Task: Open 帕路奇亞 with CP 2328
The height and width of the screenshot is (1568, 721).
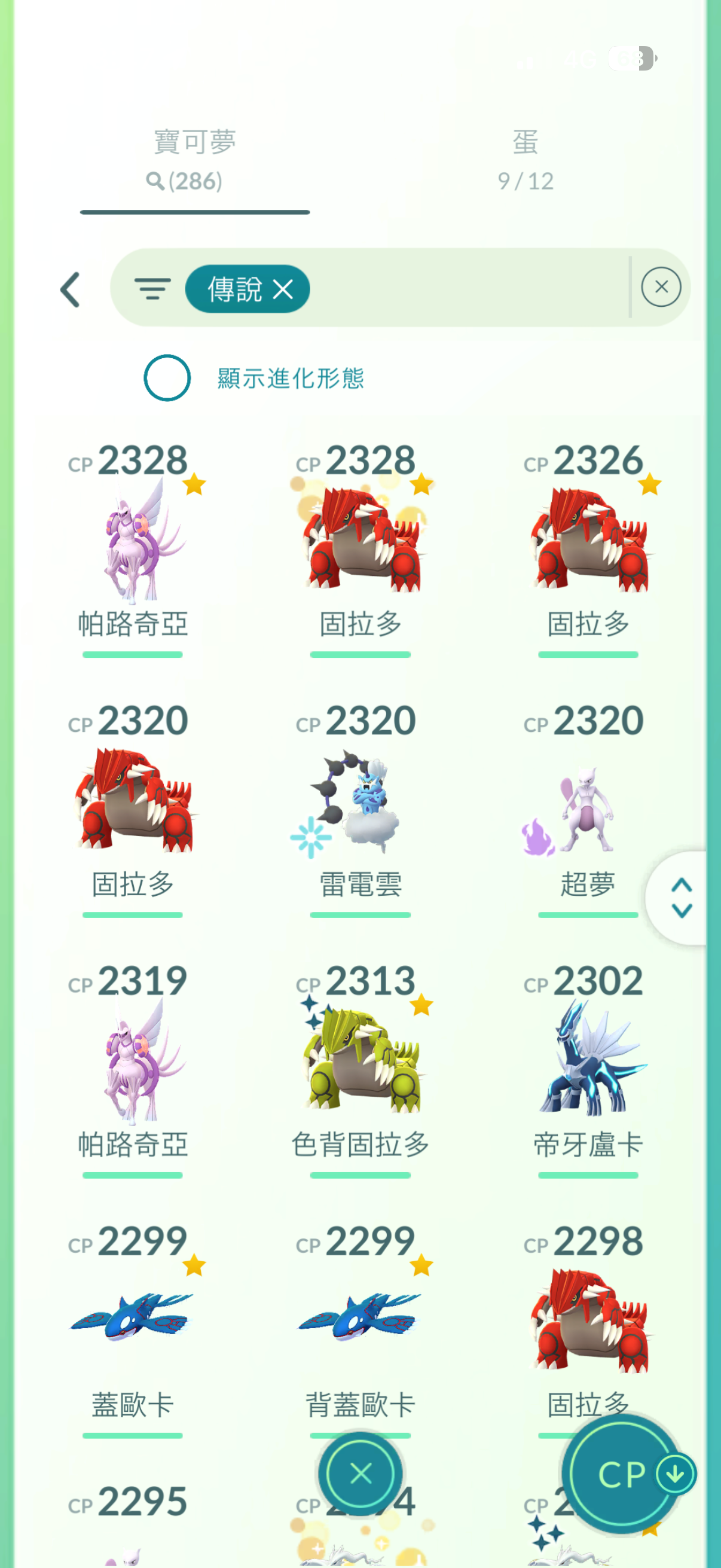Action: pos(133,542)
